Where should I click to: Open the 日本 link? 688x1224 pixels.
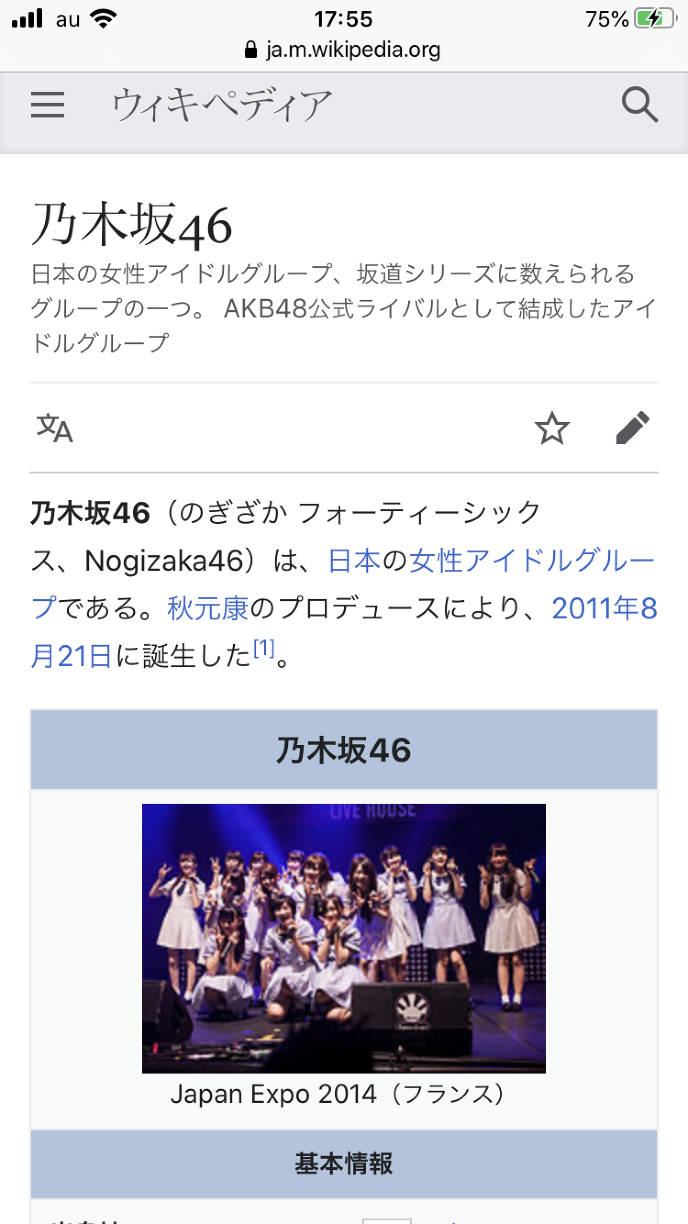coord(354,560)
